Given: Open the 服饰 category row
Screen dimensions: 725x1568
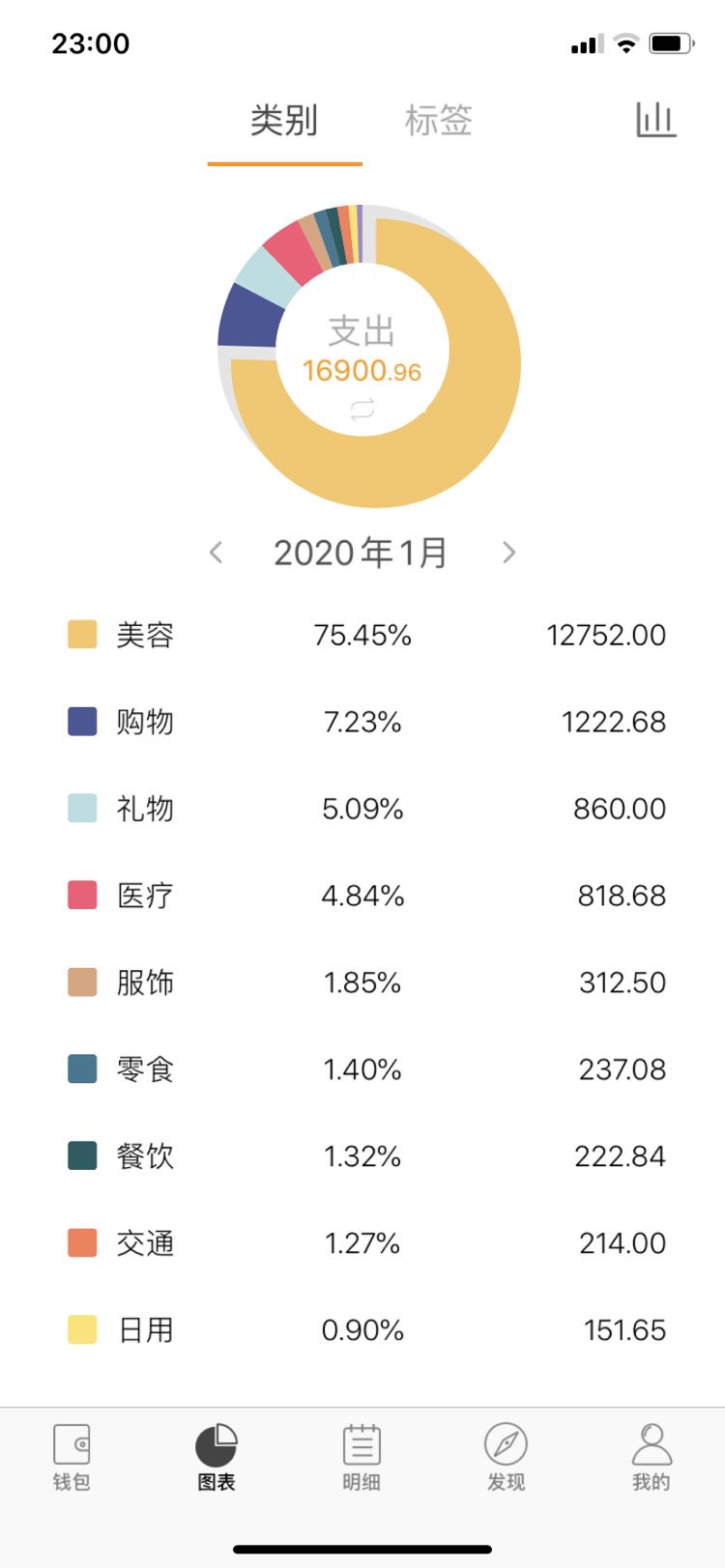Looking at the screenshot, I should pos(362,983).
